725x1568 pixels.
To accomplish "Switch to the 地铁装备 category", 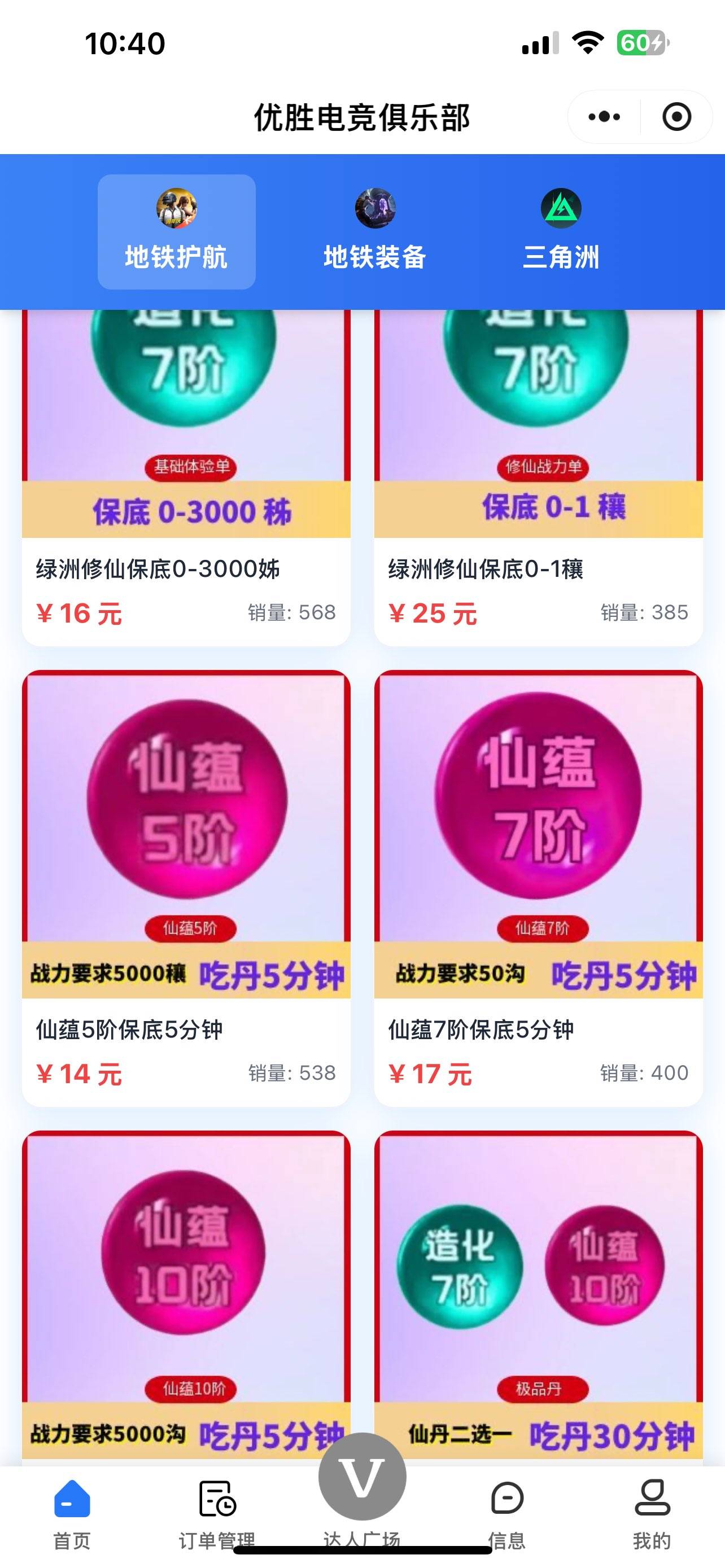I will [x=375, y=232].
